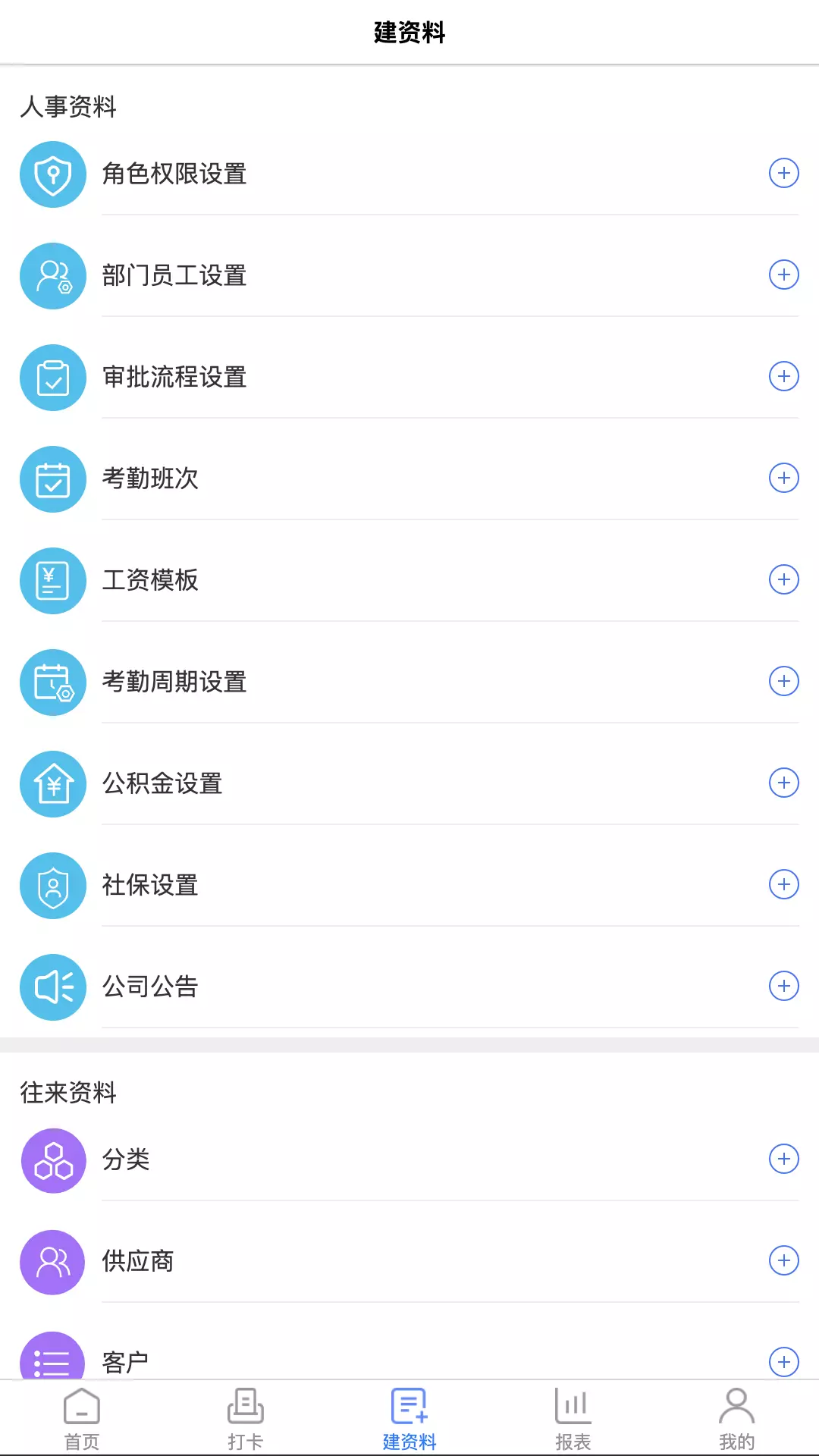Switch to the 我的 tab
This screenshot has height=1456, width=819.
737,1419
